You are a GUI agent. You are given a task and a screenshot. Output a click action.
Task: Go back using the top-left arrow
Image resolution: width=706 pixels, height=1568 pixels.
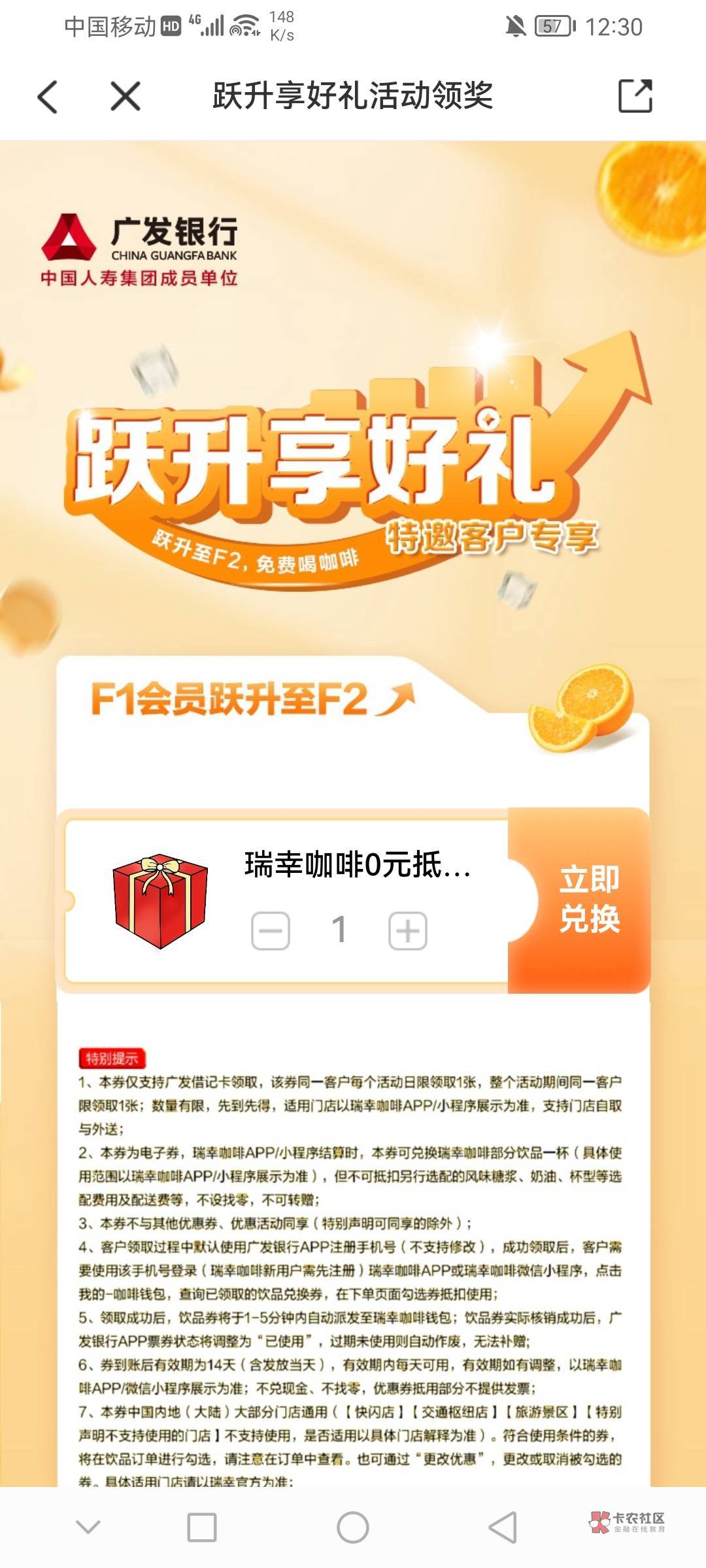coord(48,97)
